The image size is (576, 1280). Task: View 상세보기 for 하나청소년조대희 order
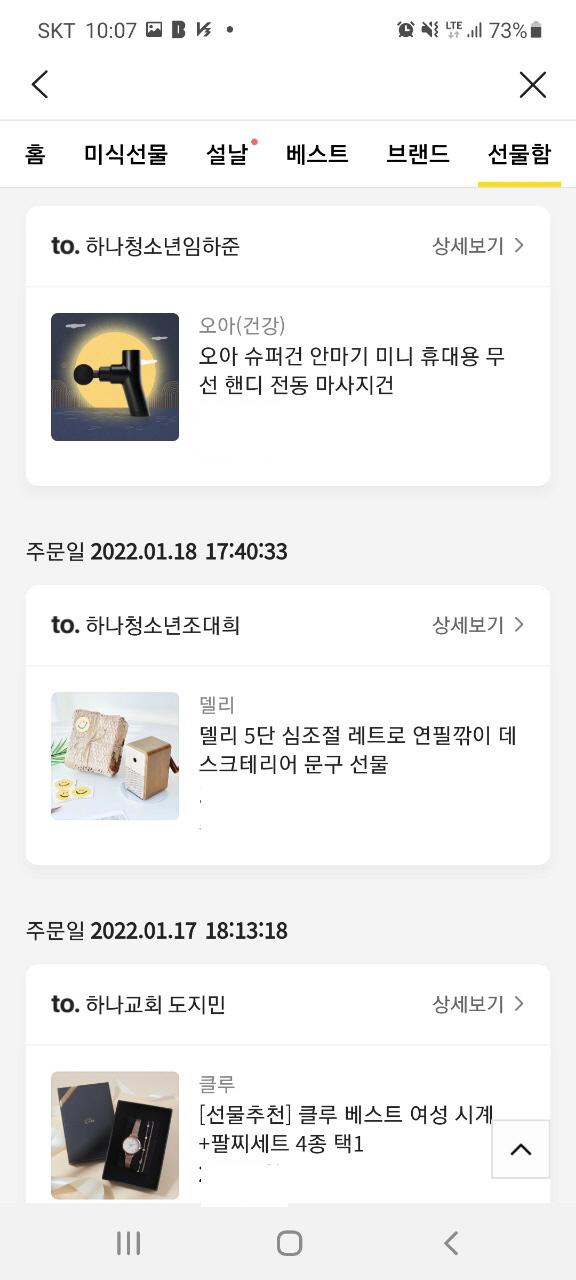pyautogui.click(x=478, y=625)
